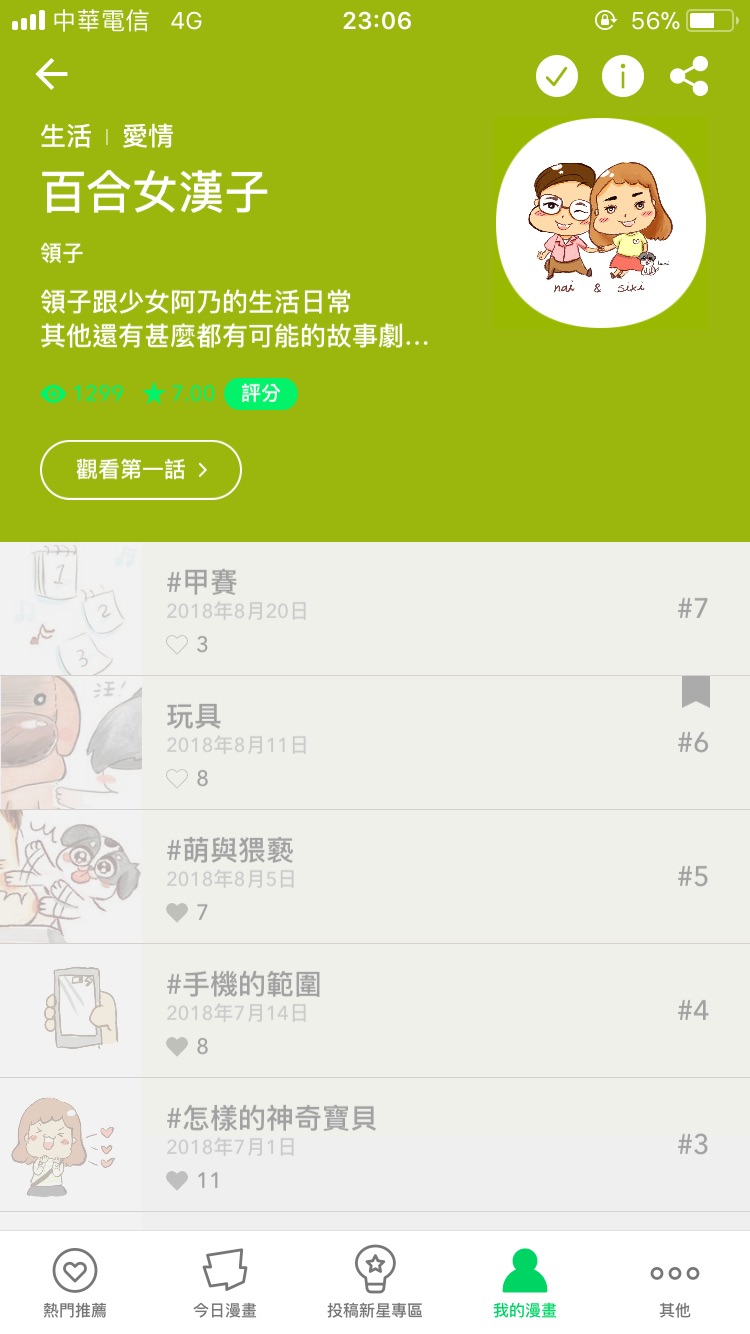Tap 觀看第一話 to read first episode

(x=141, y=470)
